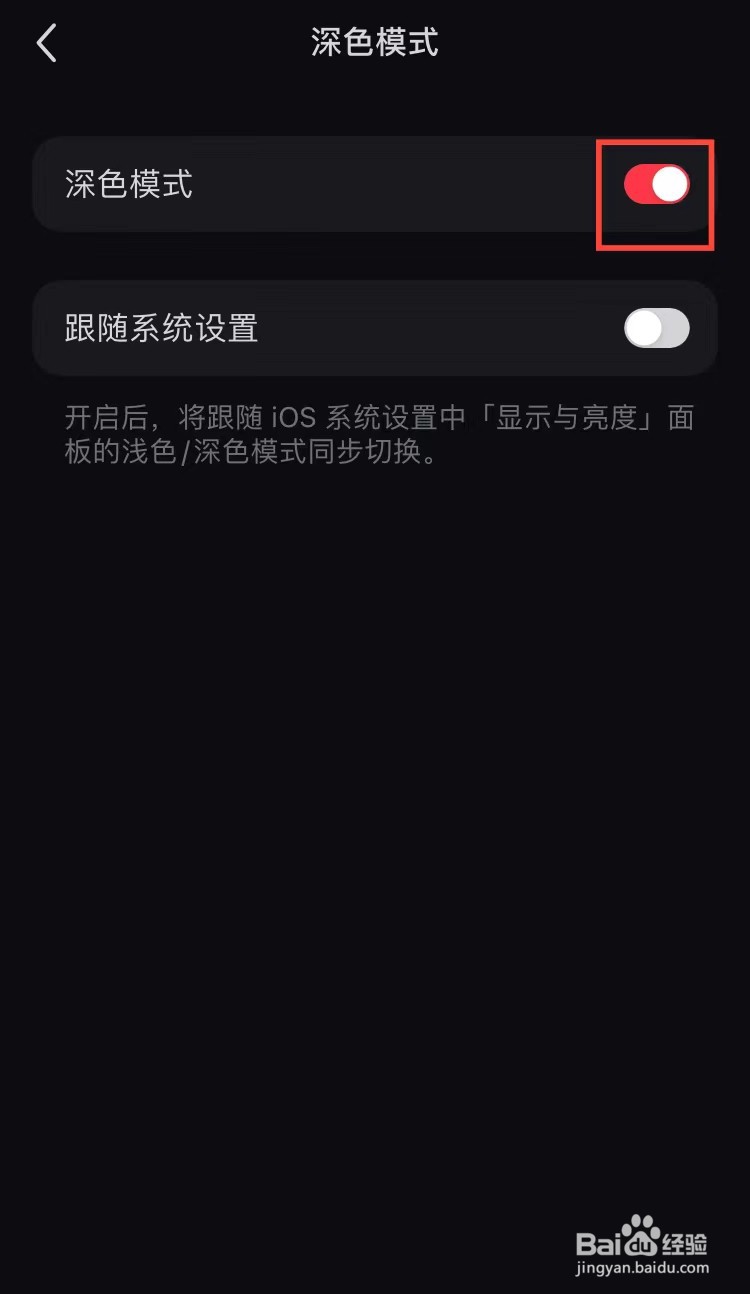Screen dimensions: 750x1294
Task: Click the 深色模式 row label
Action: tap(128, 186)
